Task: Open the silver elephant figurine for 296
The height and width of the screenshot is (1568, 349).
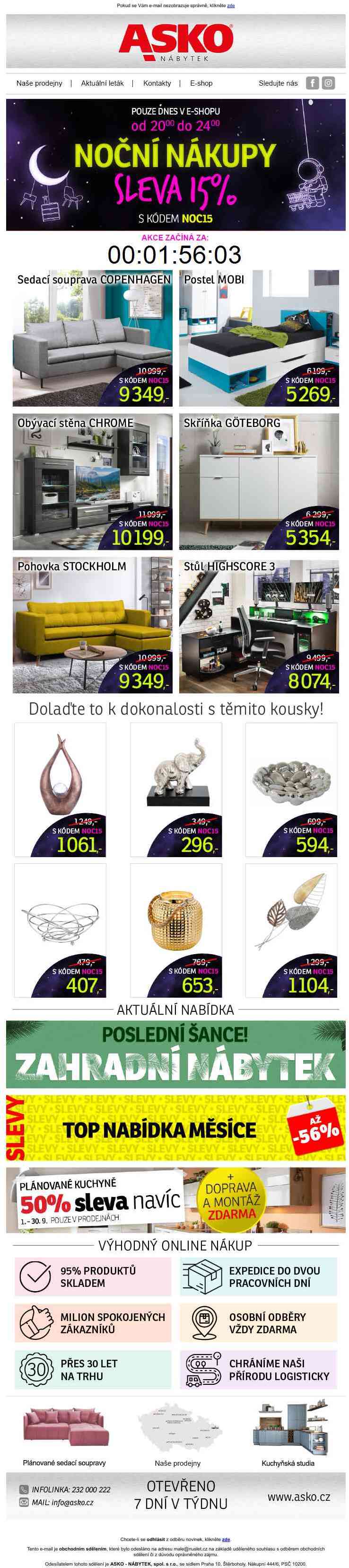Action: pos(176,789)
